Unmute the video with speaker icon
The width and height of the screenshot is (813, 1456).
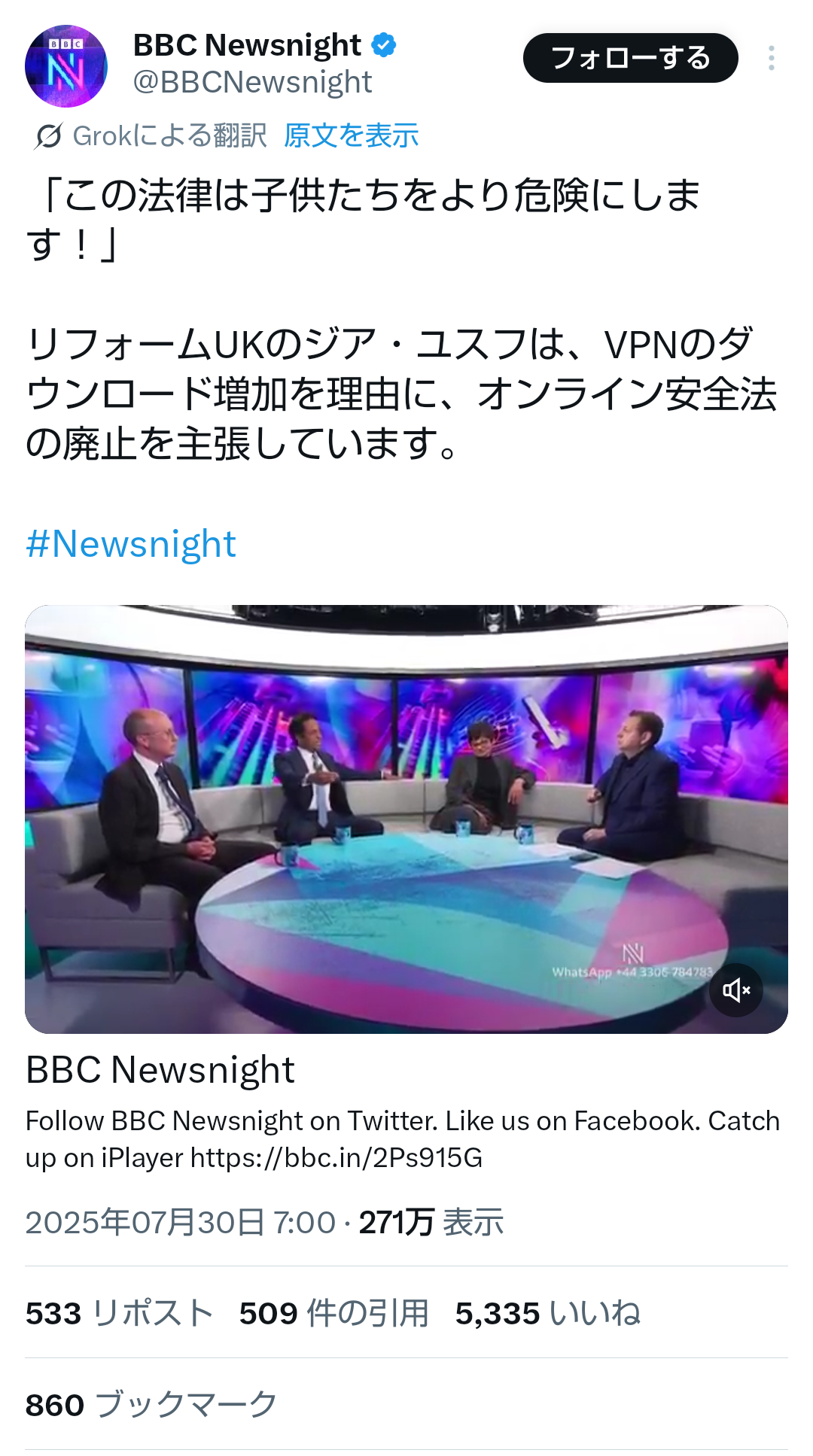point(735,989)
